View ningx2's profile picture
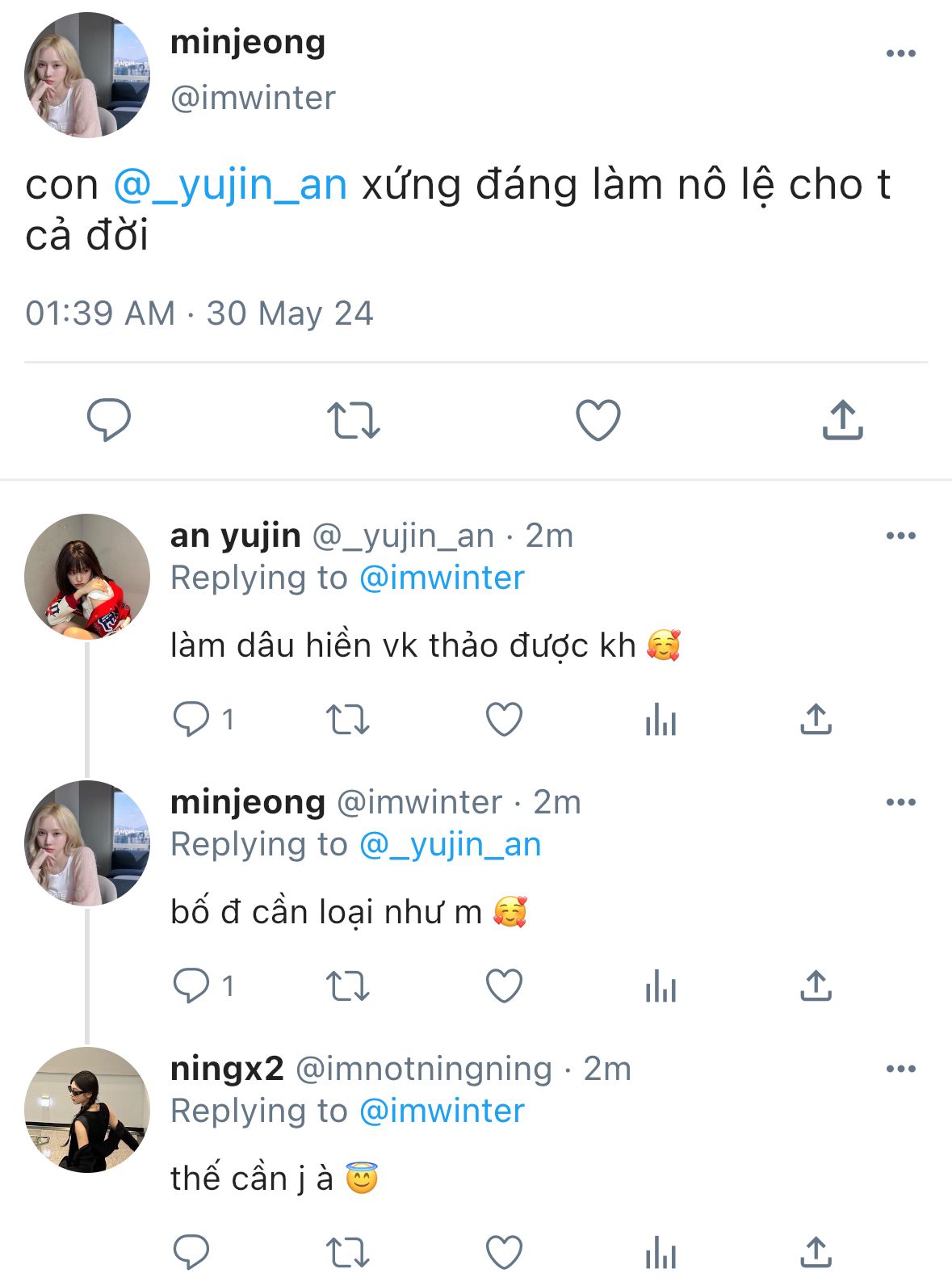The width and height of the screenshot is (952, 1286). [87, 1110]
